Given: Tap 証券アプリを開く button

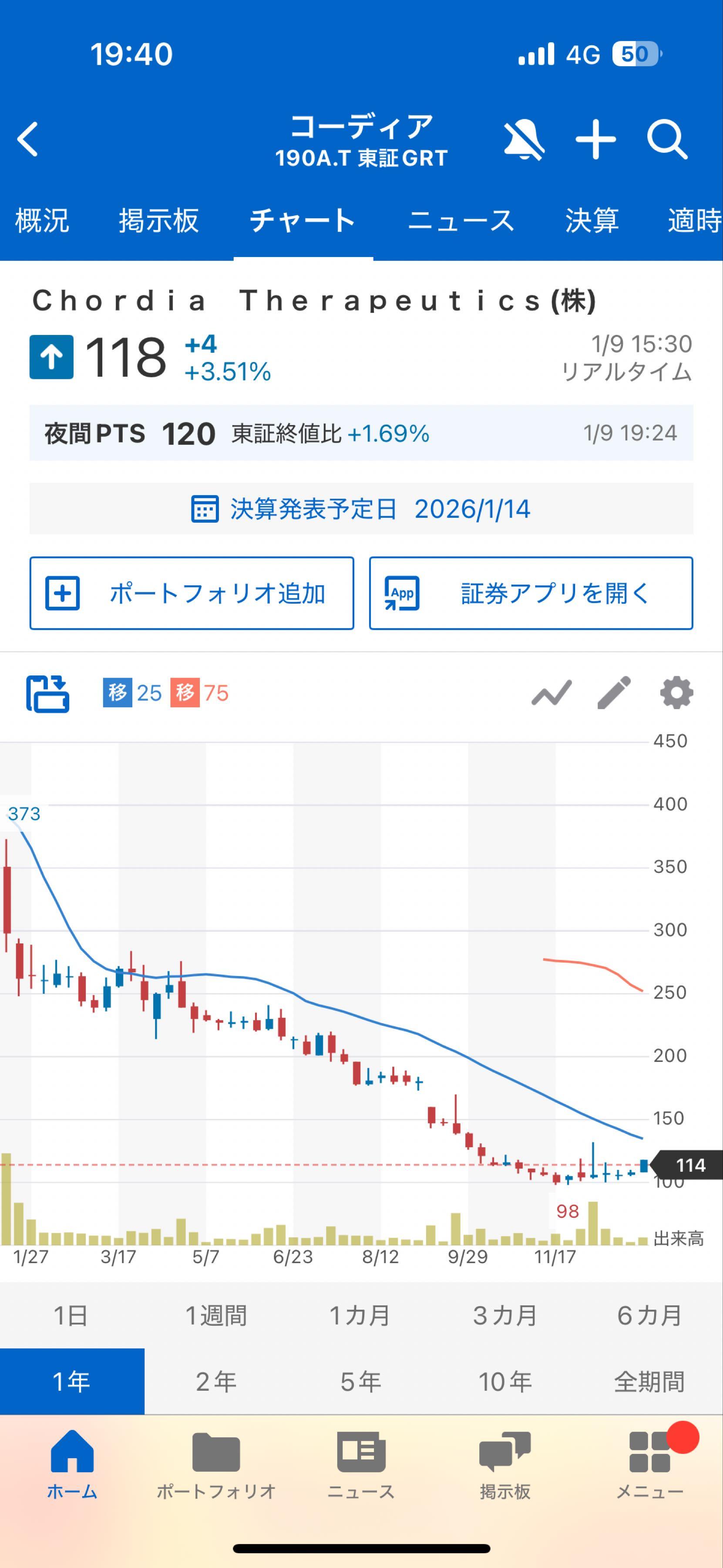Looking at the screenshot, I should coord(531,593).
